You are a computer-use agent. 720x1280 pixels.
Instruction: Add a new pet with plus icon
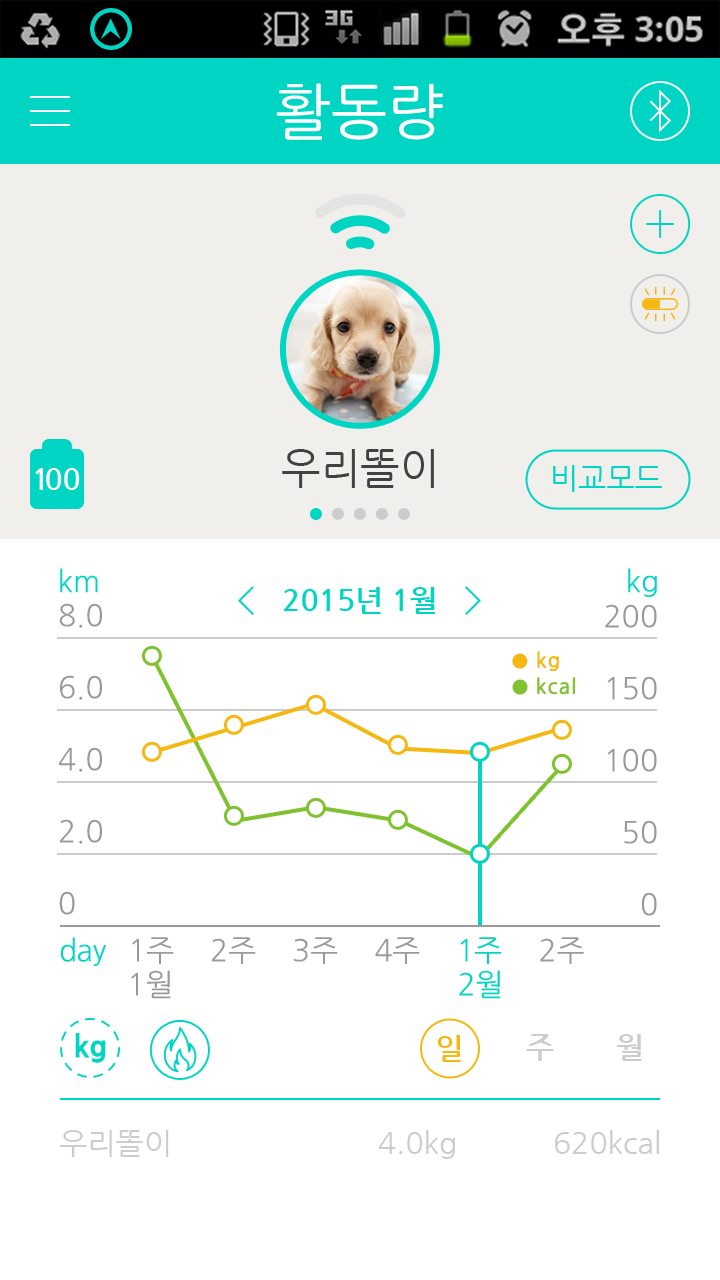pyautogui.click(x=660, y=224)
